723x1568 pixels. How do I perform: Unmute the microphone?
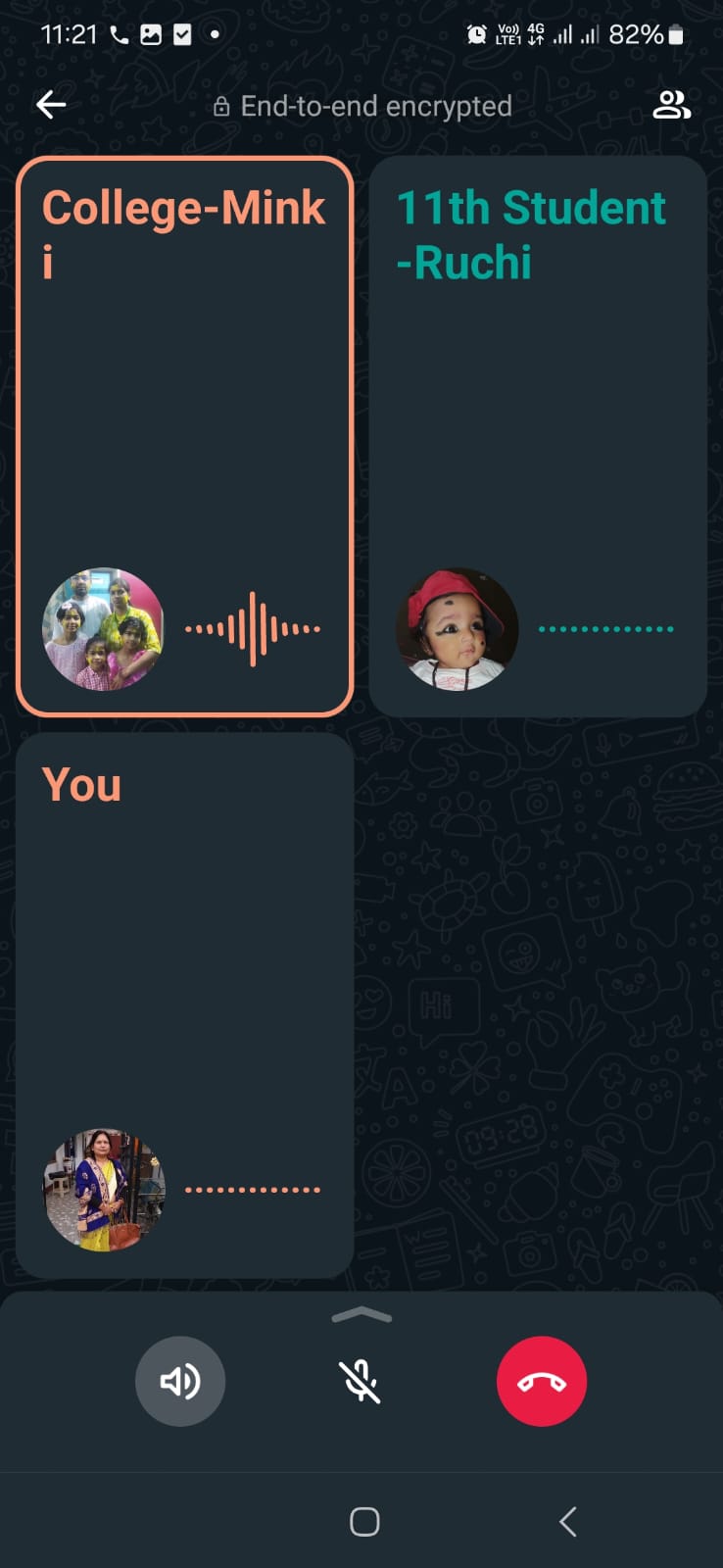[x=361, y=1381]
